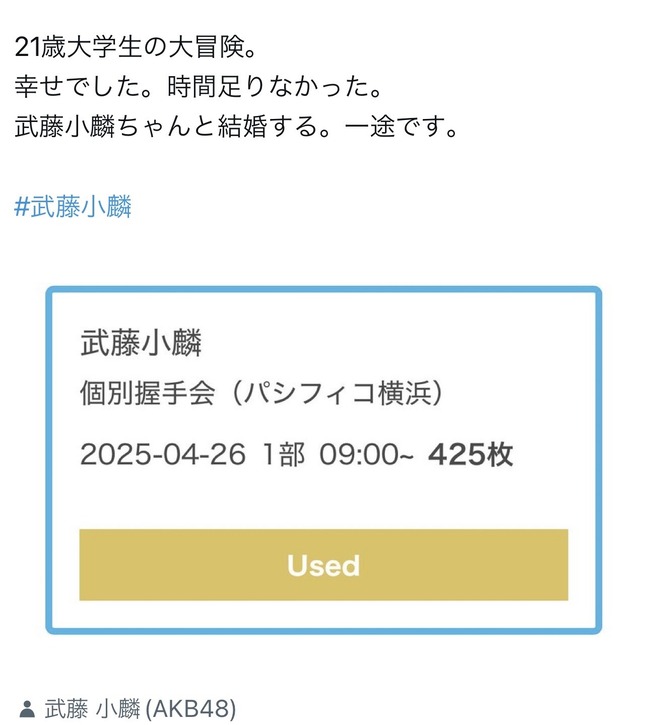View the 武藤 小麟 (AKB48) member profile

point(140,709)
